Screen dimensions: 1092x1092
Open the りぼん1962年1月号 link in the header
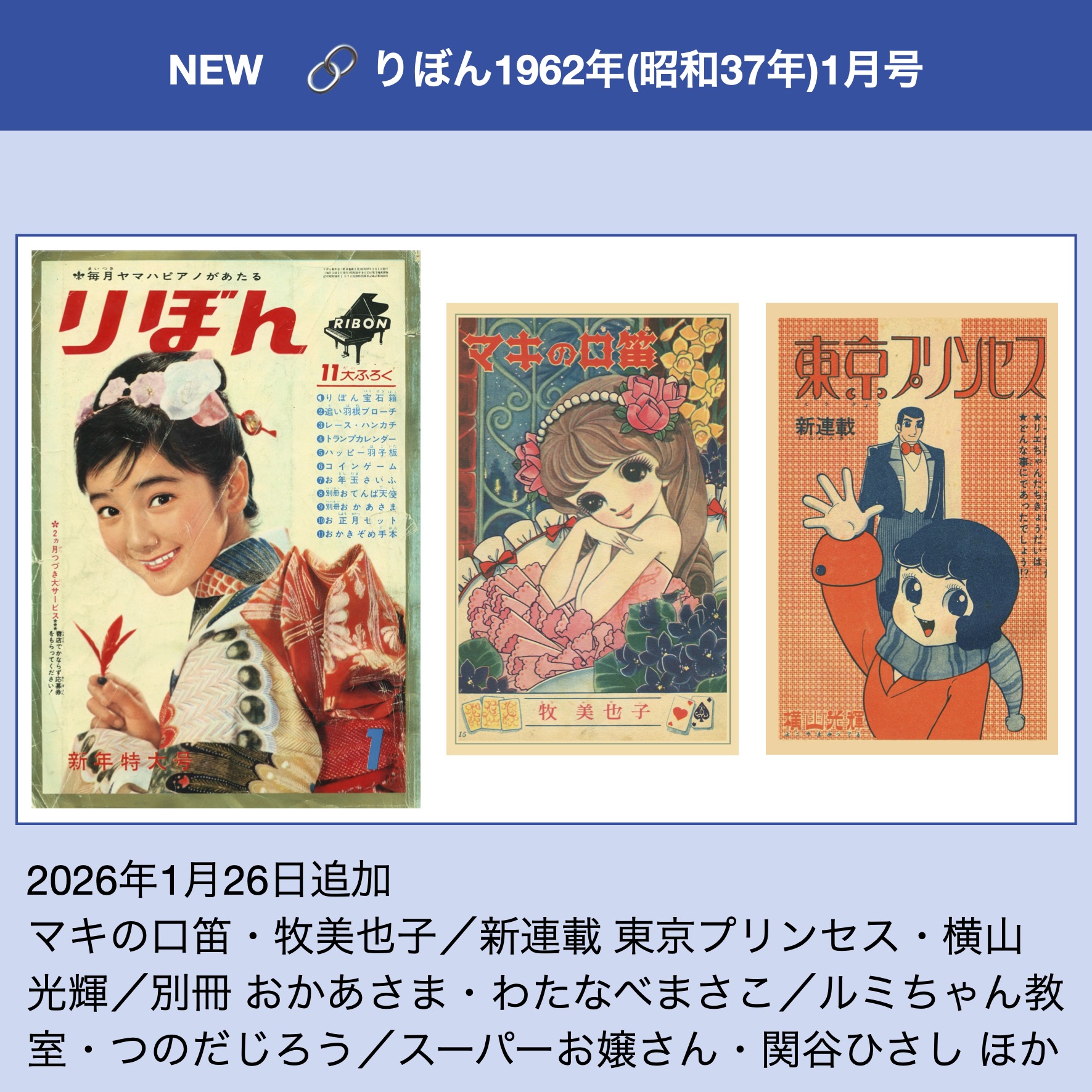pyautogui.click(x=647, y=70)
